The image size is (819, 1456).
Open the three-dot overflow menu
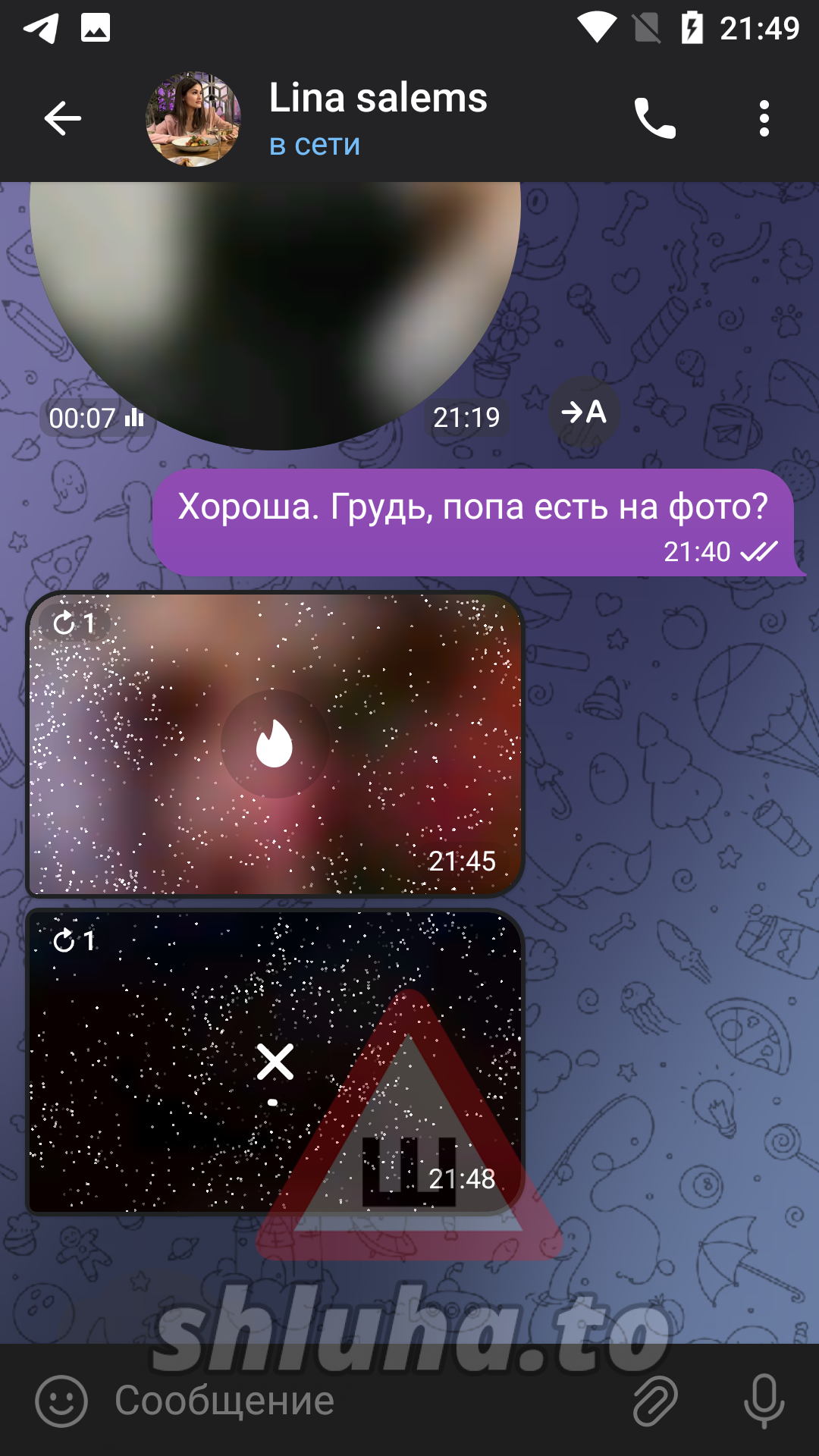(x=764, y=118)
